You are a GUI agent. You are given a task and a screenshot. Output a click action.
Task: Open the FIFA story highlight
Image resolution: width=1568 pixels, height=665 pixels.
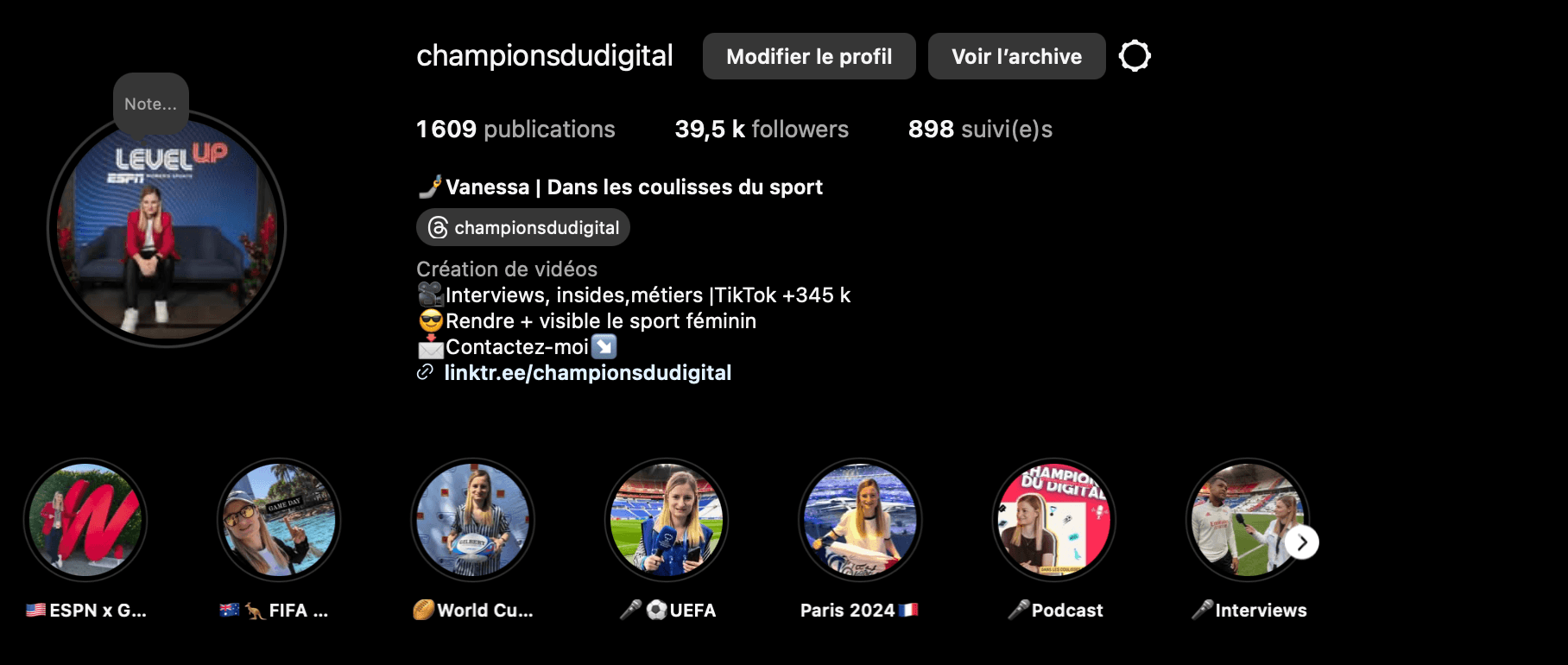pos(279,520)
